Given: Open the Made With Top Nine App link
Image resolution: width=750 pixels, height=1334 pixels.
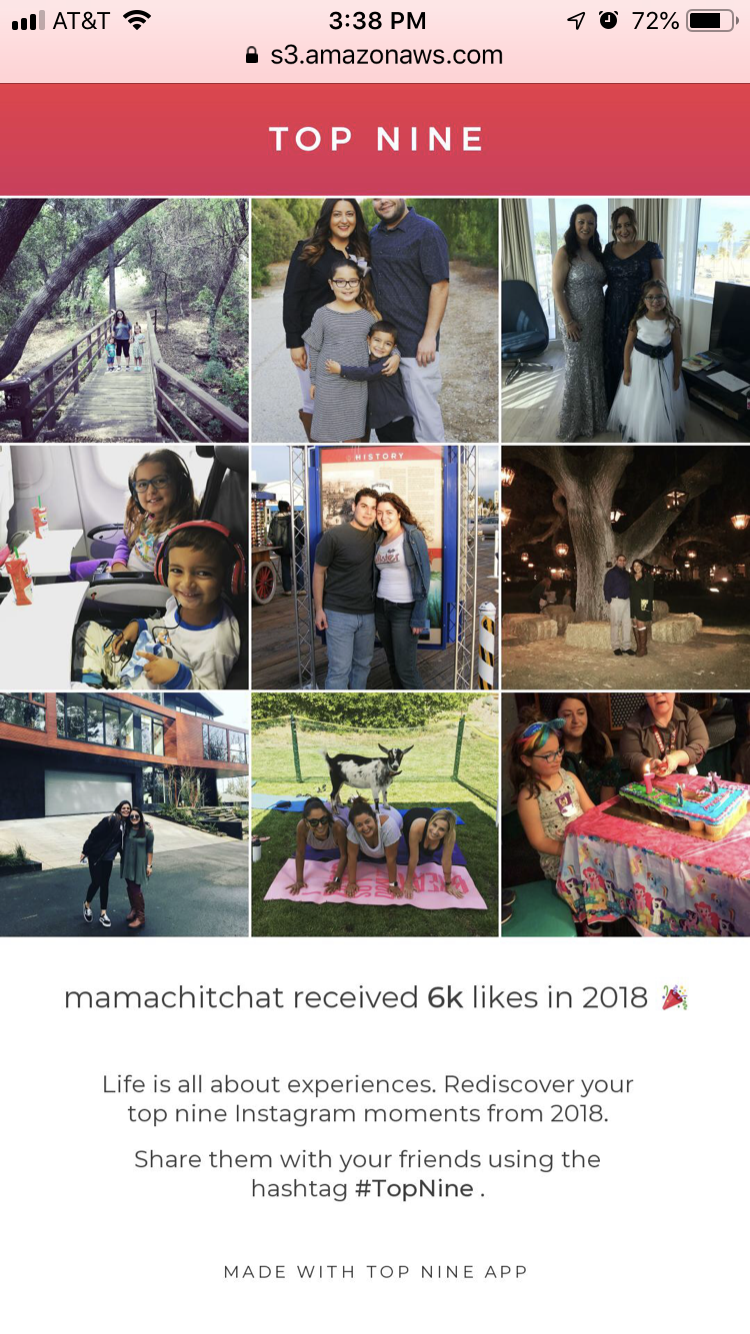Looking at the screenshot, I should 375,1272.
